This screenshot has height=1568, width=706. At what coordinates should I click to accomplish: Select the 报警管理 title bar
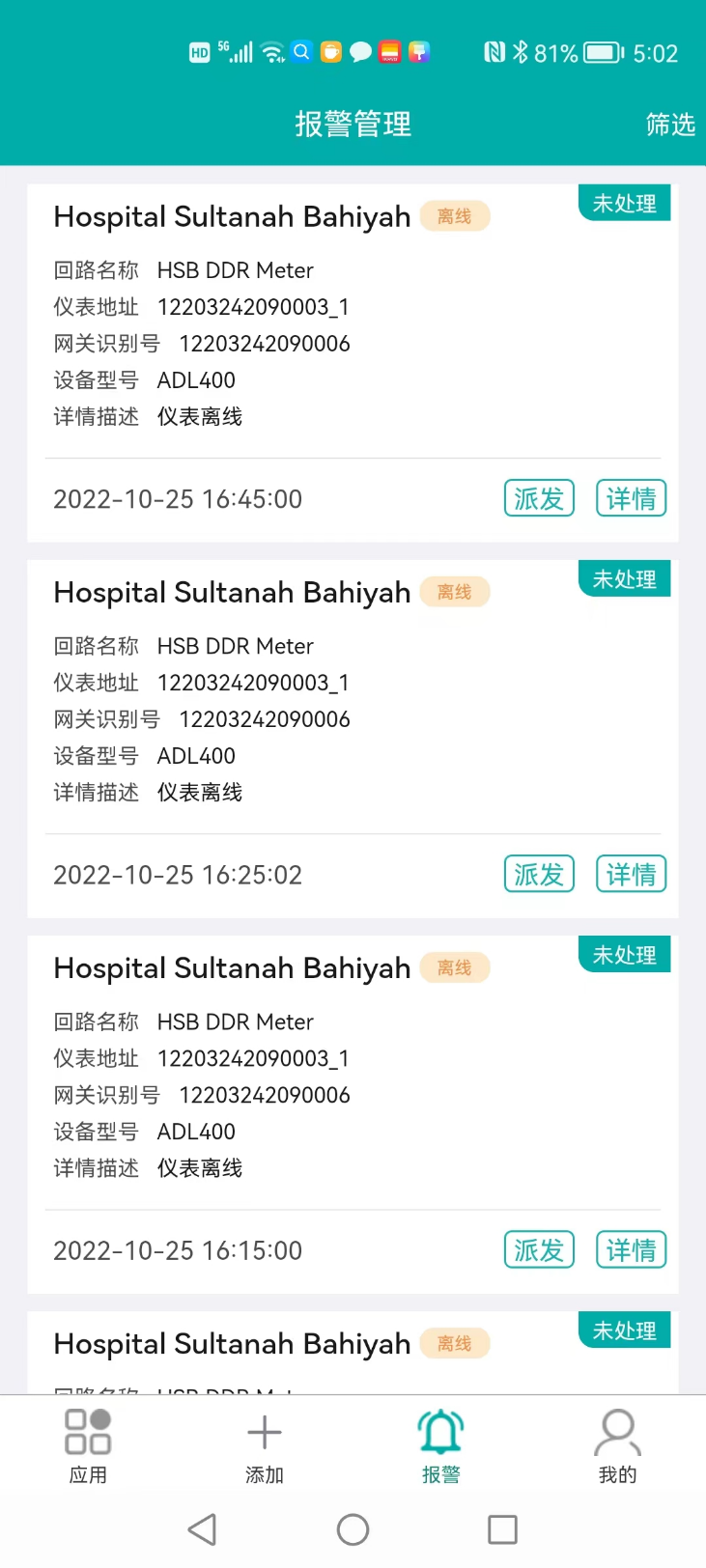pos(353,125)
